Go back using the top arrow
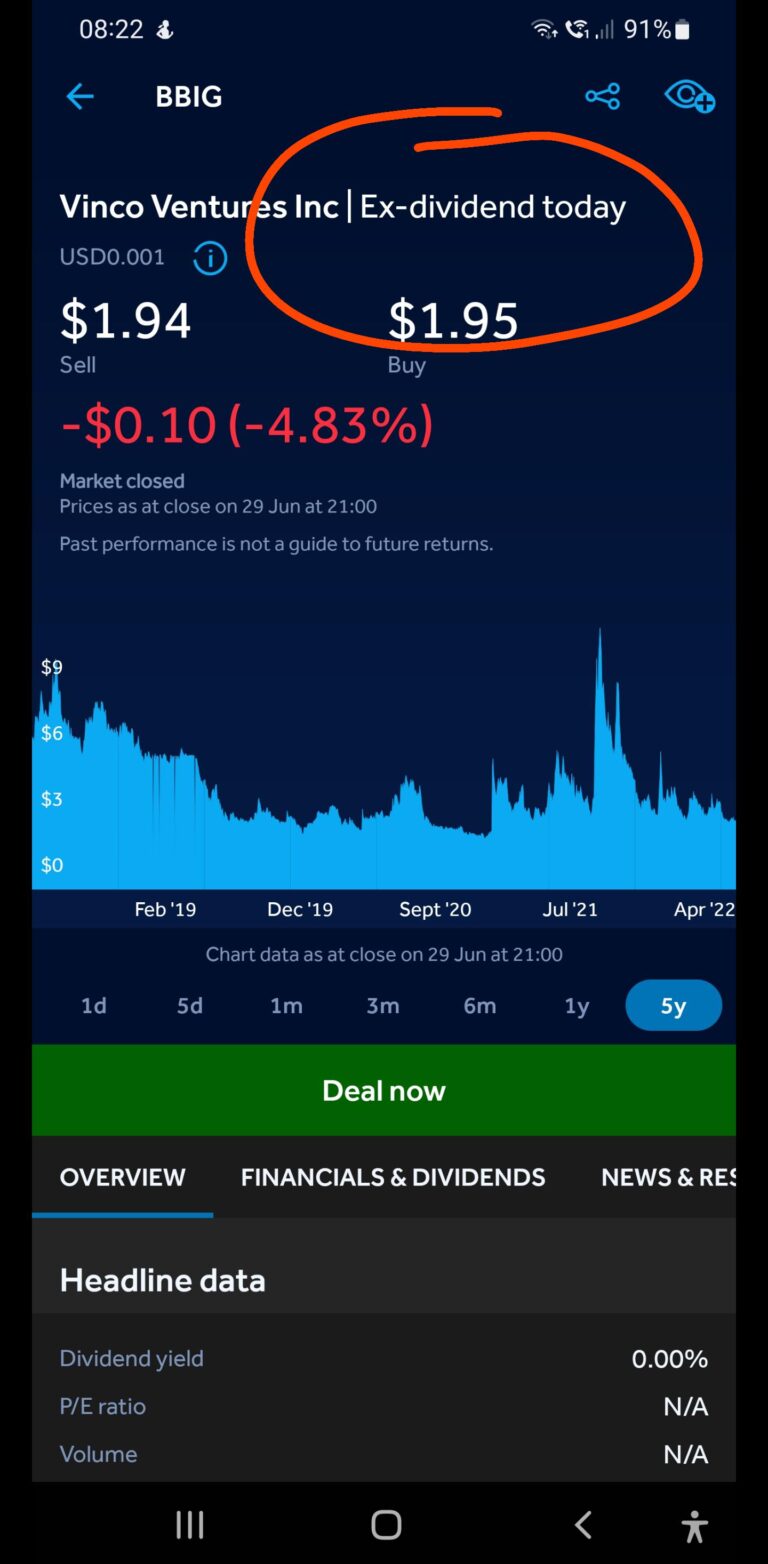The height and width of the screenshot is (1564, 768). click(x=79, y=97)
